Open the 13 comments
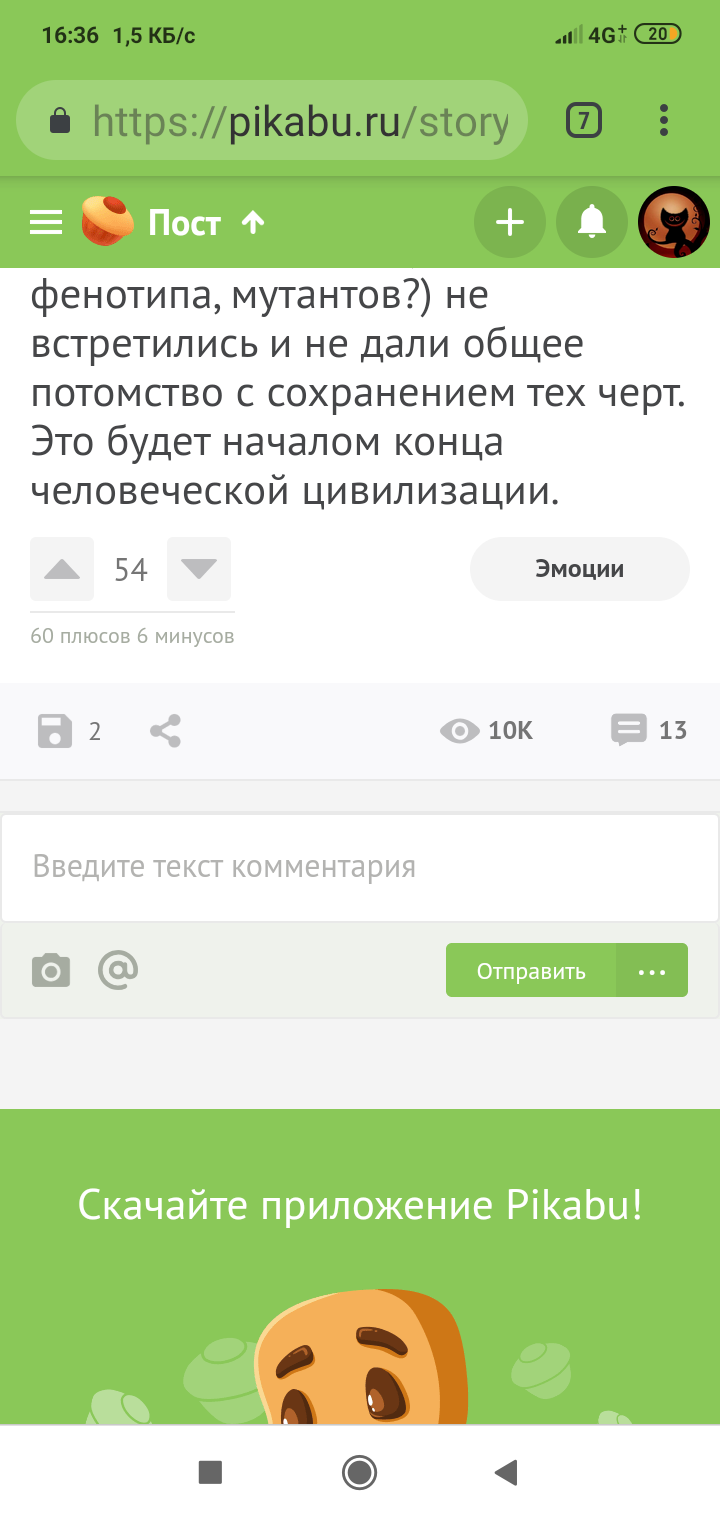720x1520 pixels. [x=648, y=730]
